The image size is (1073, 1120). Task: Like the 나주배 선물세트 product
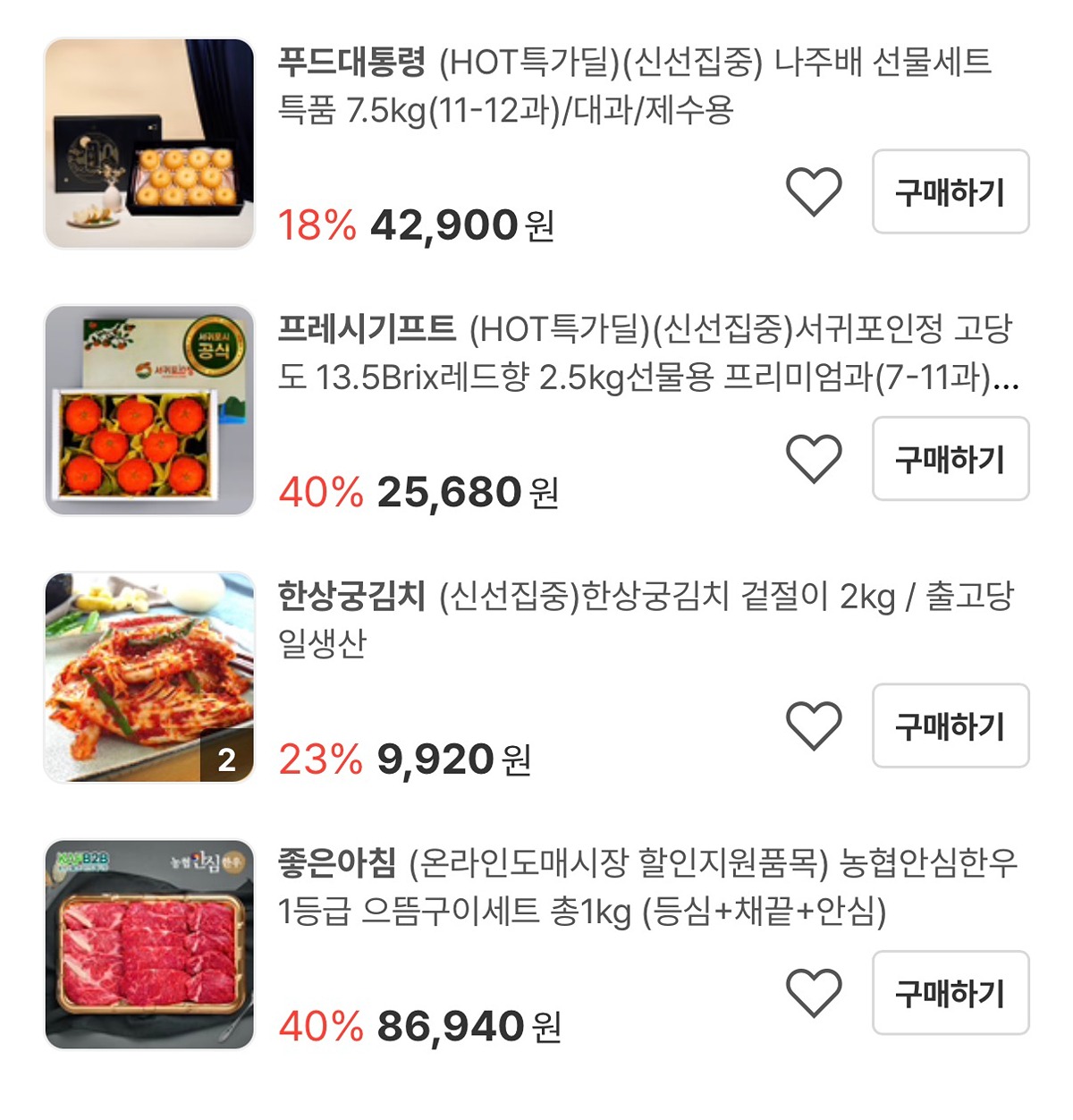pyautogui.click(x=814, y=191)
